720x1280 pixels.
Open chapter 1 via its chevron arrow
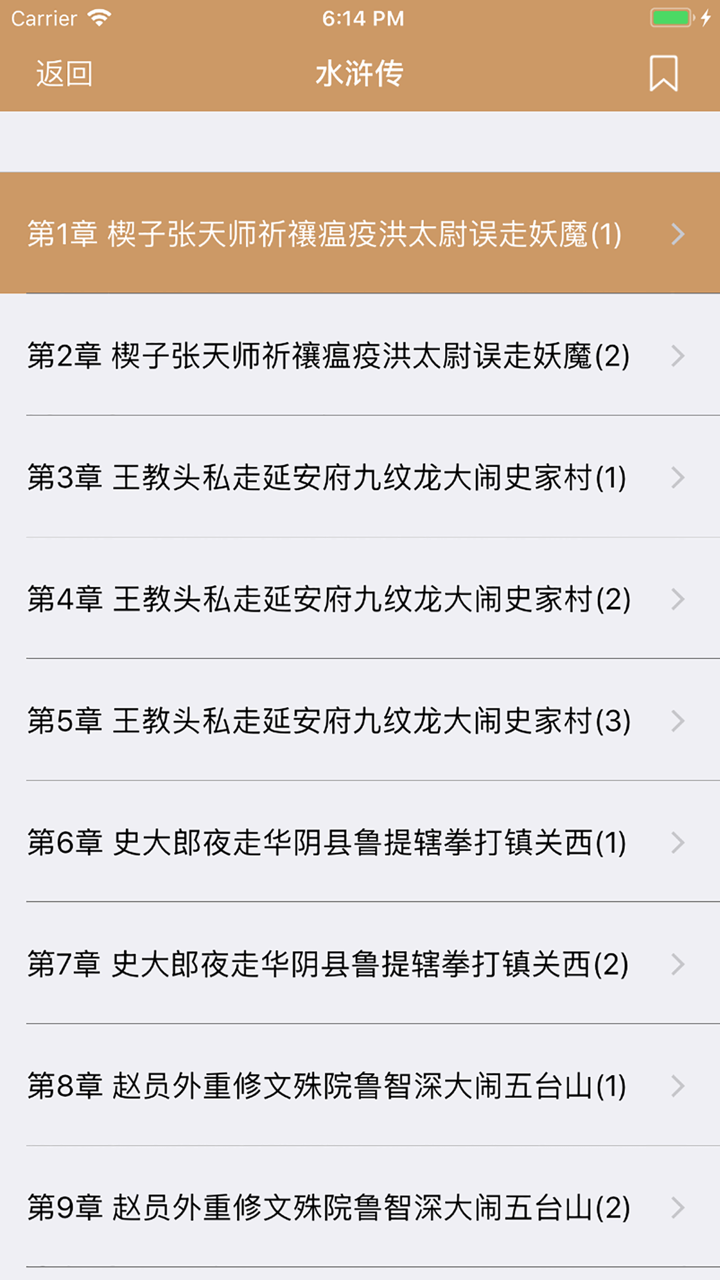(x=678, y=233)
